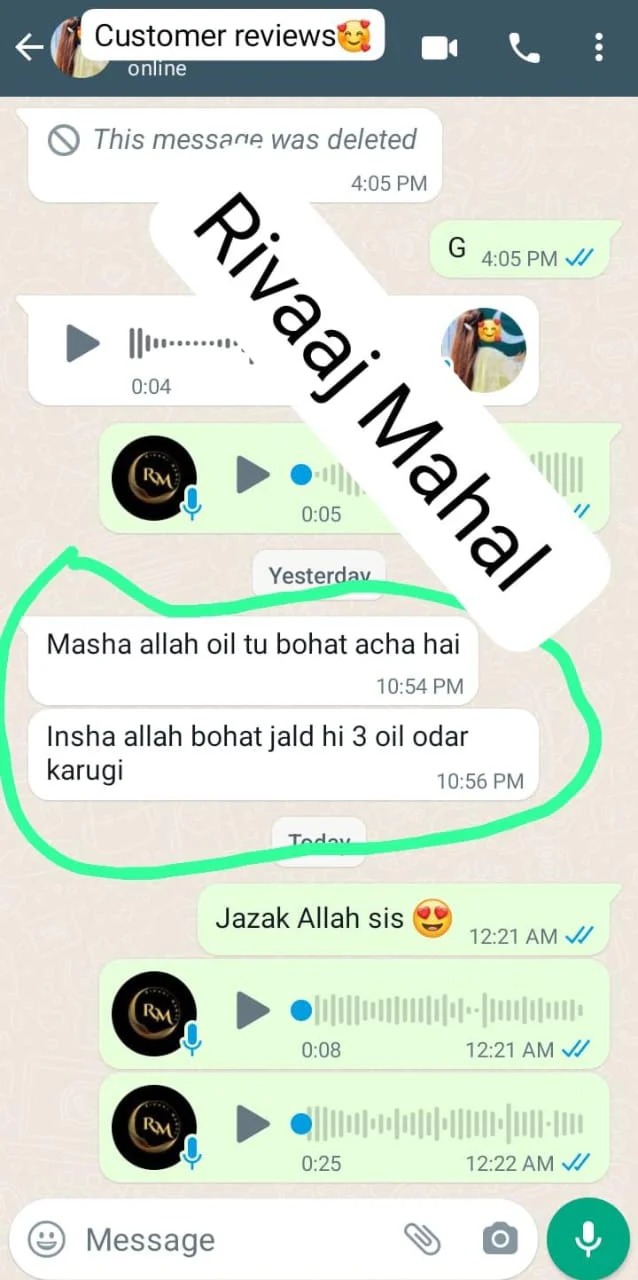The height and width of the screenshot is (1280, 638).
Task: Play the 0:04 voice message
Action: pyautogui.click(x=83, y=344)
